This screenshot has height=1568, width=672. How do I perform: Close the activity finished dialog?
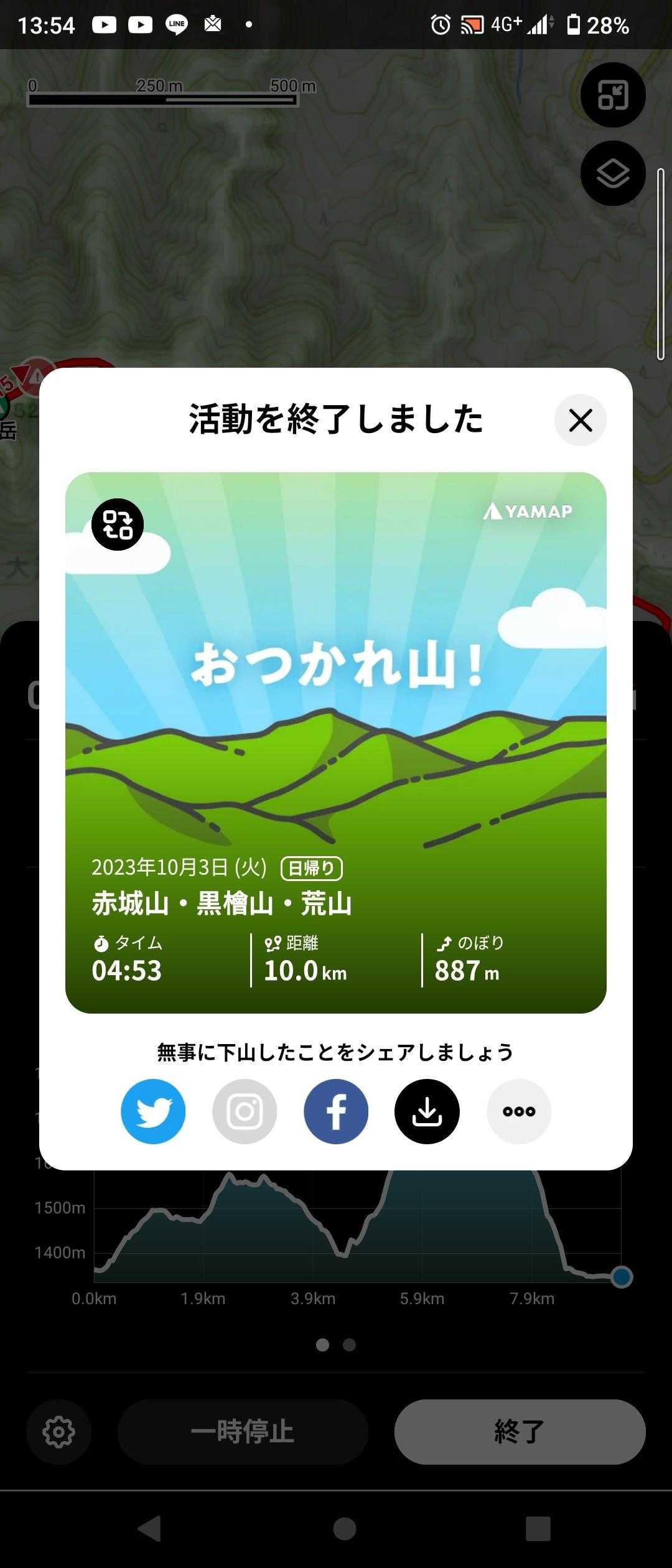pyautogui.click(x=580, y=421)
